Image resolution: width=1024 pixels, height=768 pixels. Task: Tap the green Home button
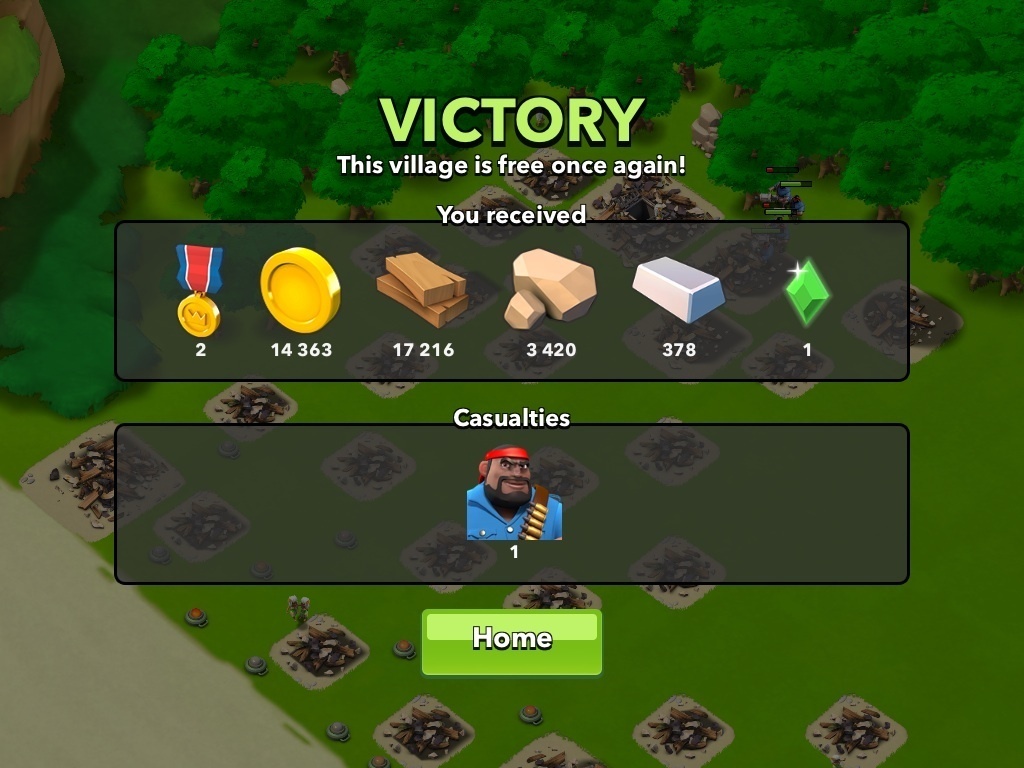coord(512,642)
